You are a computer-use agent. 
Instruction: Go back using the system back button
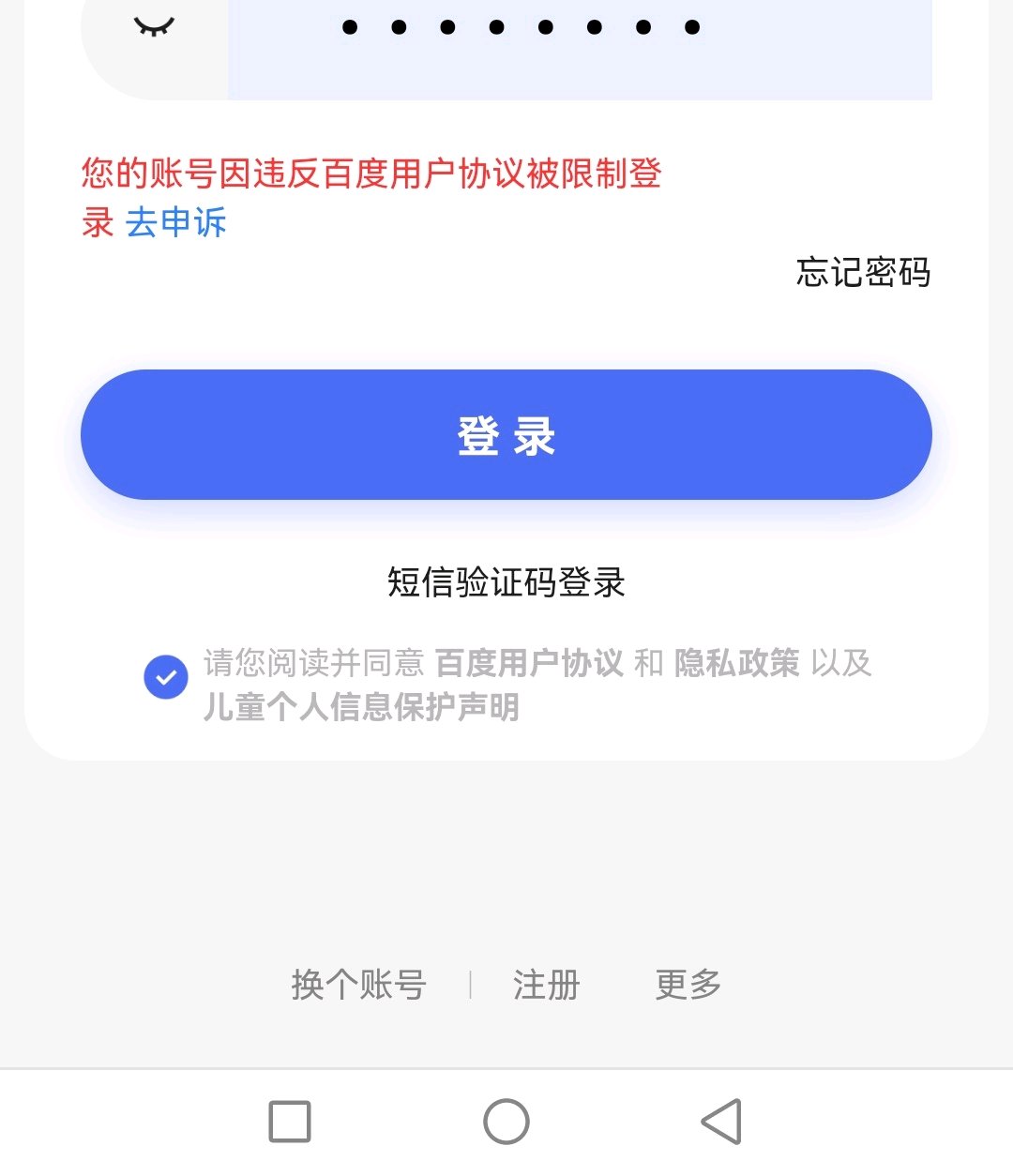[x=721, y=1122]
